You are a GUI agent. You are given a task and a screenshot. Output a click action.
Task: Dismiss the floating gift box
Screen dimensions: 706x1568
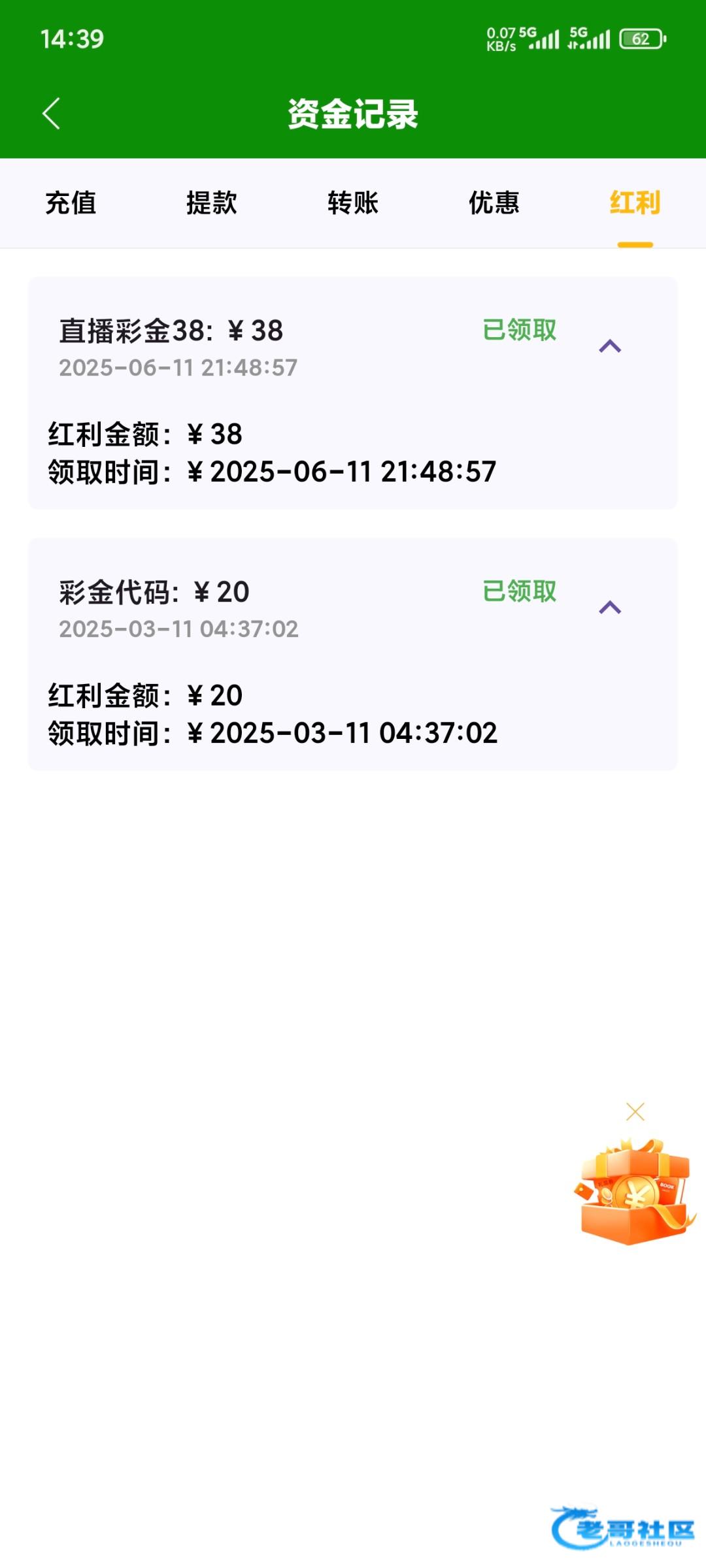635,1112
